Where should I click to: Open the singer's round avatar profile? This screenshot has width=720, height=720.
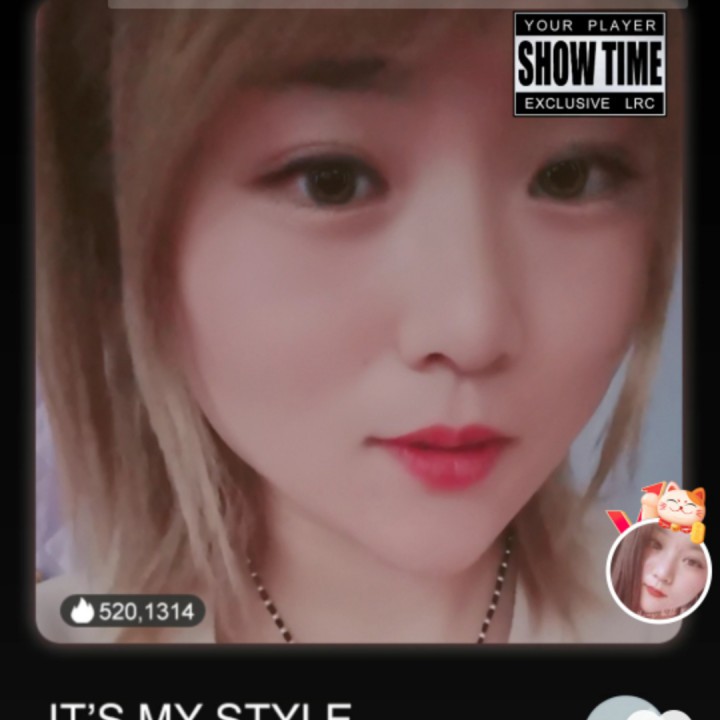coord(659,571)
